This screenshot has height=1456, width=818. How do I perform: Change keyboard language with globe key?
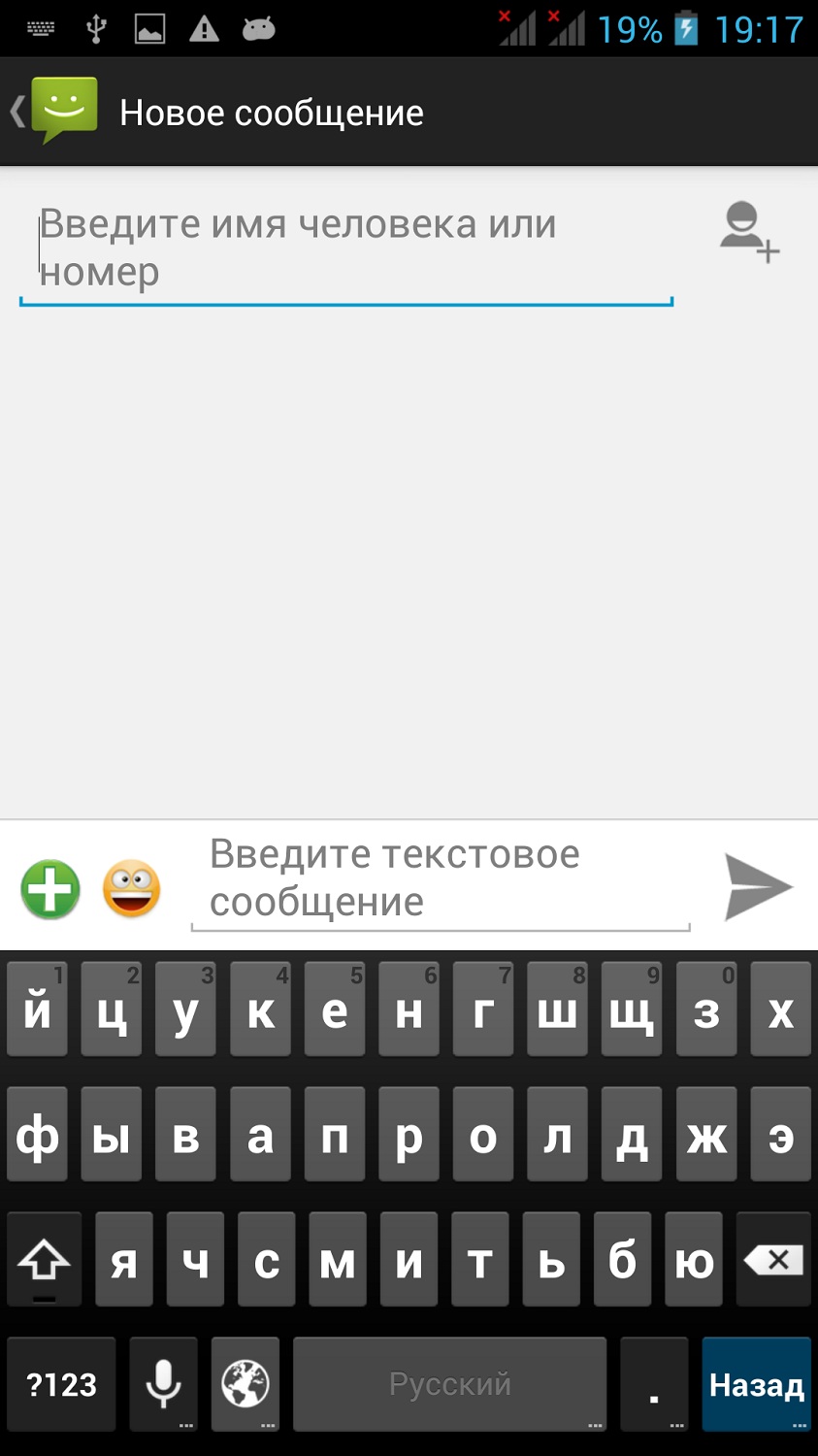tap(245, 1384)
